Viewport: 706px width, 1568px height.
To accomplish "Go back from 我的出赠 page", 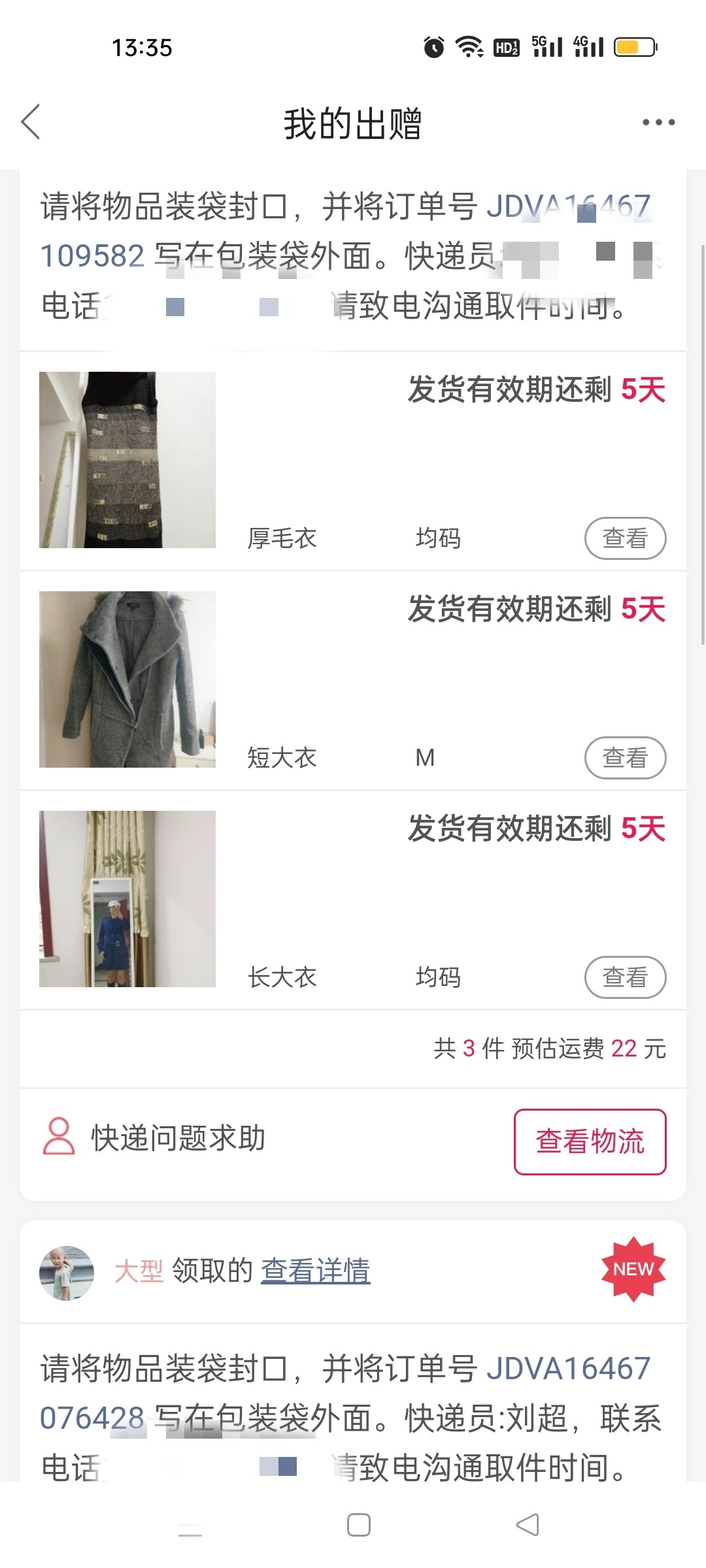I will [x=31, y=122].
